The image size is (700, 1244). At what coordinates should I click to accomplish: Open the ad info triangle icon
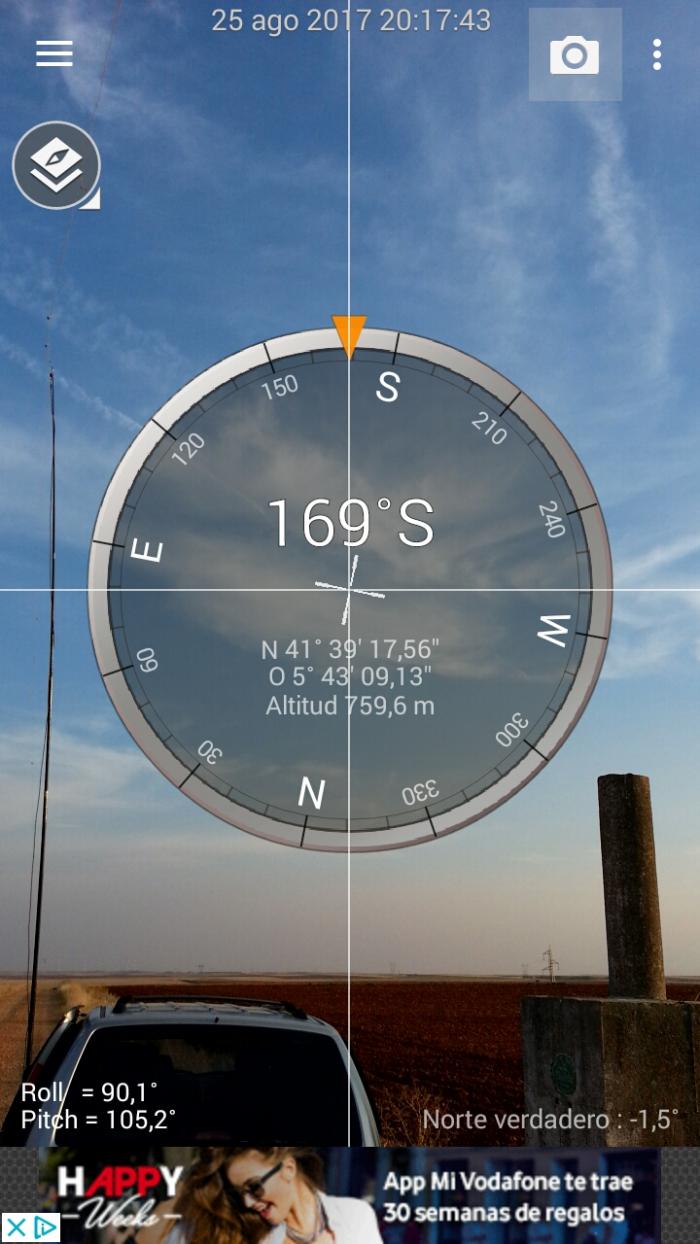[45, 1228]
